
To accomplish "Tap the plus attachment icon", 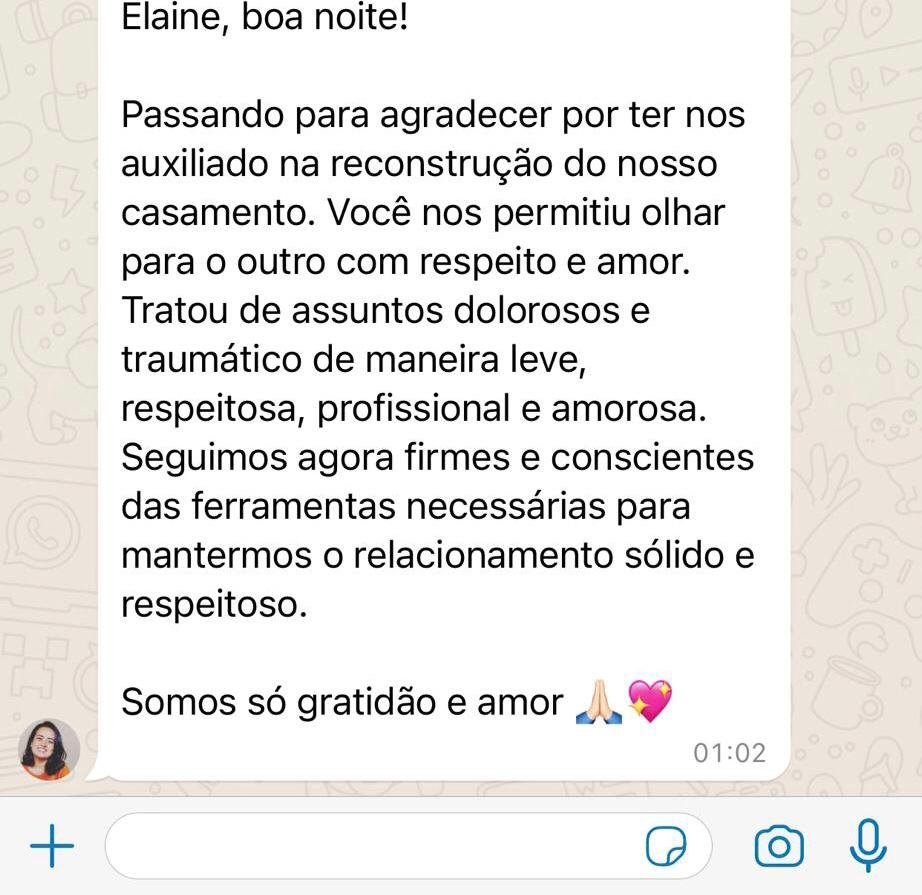I will pos(52,848).
